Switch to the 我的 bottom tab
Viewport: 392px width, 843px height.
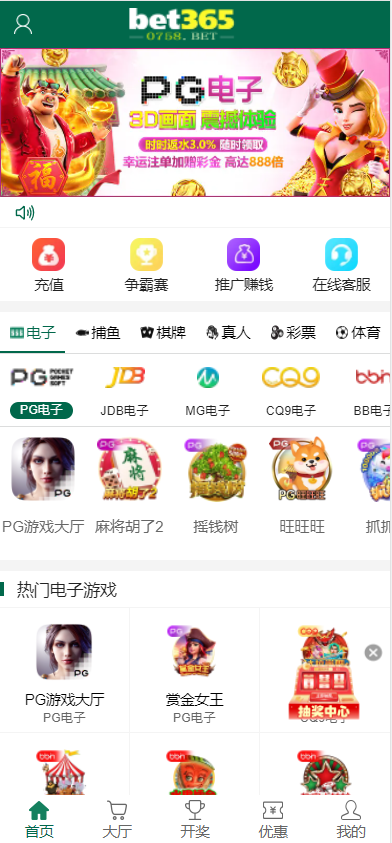351,819
